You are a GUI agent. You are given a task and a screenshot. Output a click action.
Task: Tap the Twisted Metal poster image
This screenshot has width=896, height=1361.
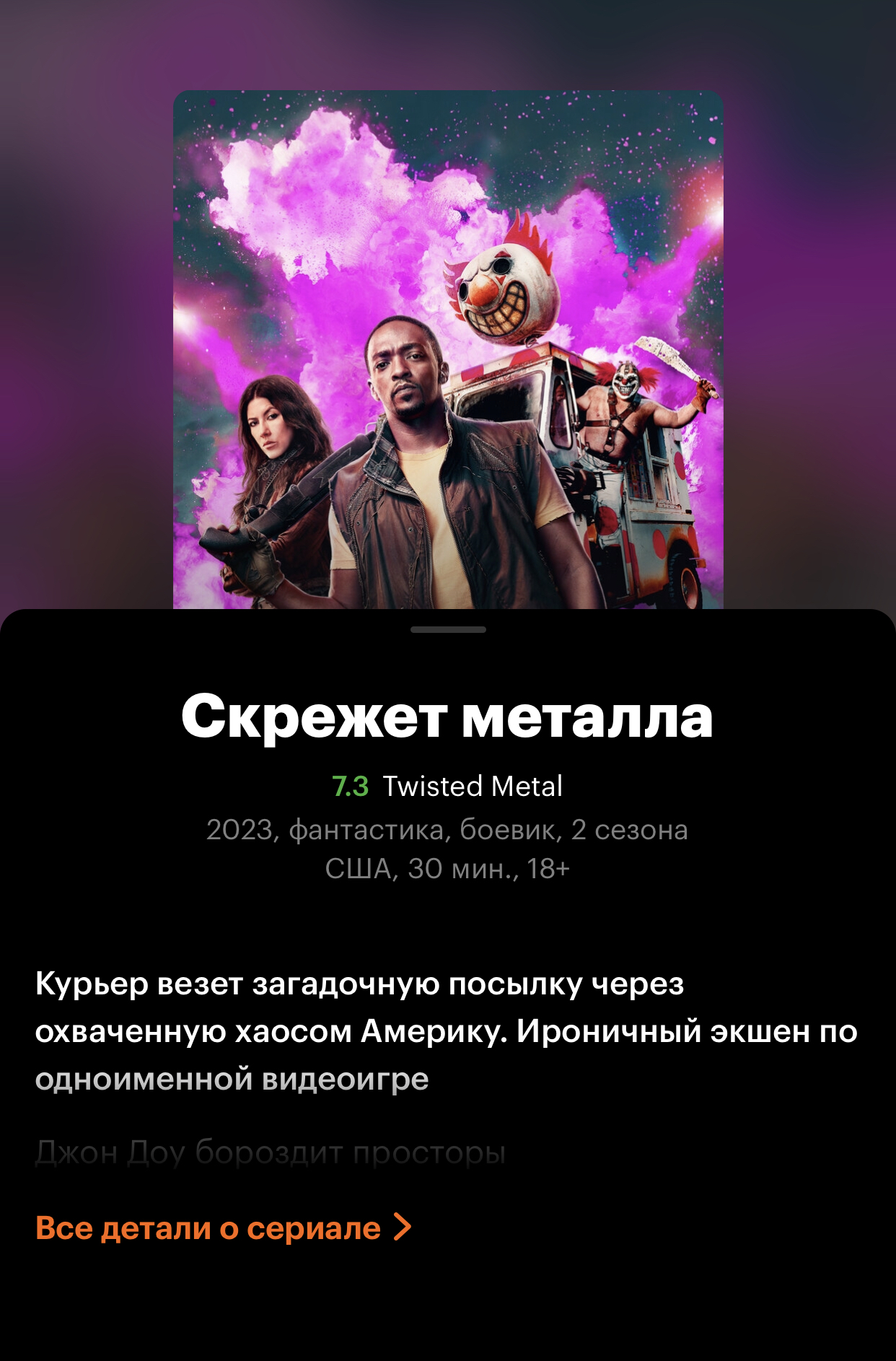point(448,350)
